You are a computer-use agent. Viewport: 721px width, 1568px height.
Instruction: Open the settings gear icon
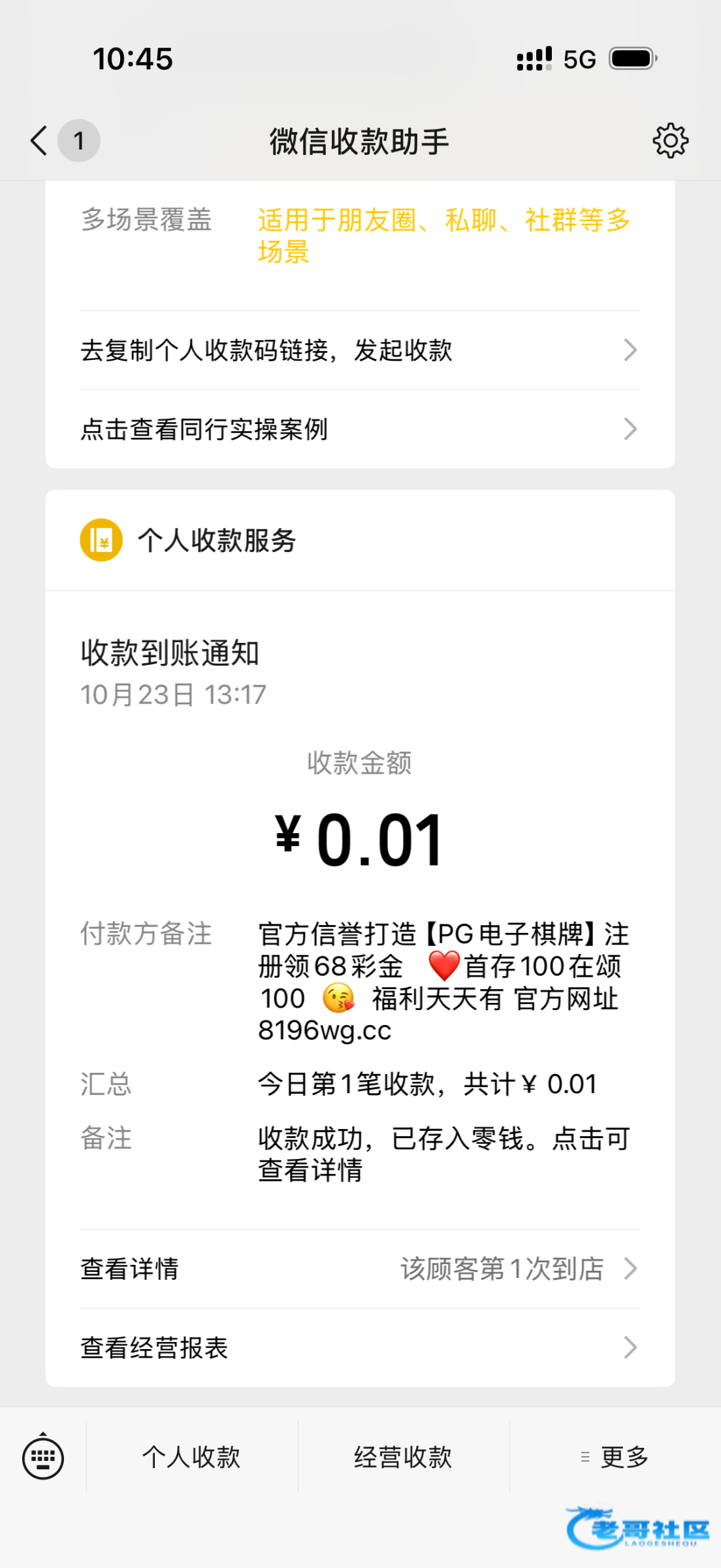(x=670, y=140)
